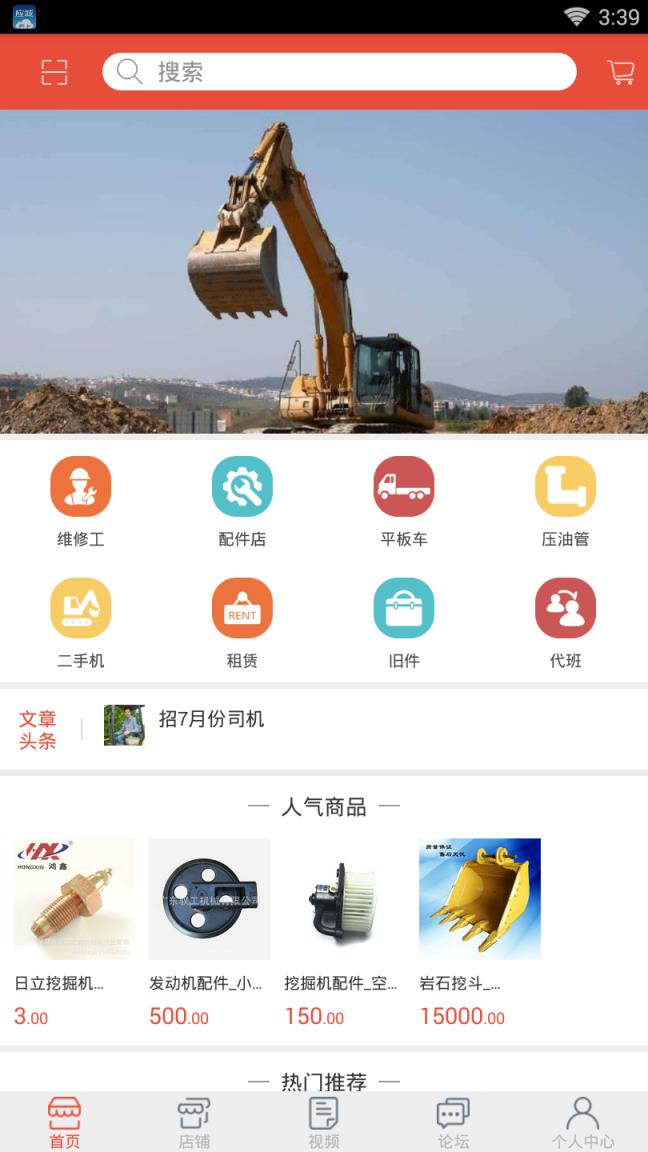The image size is (648, 1152).
Task: Switch to the 店铺 tab
Action: click(194, 1122)
